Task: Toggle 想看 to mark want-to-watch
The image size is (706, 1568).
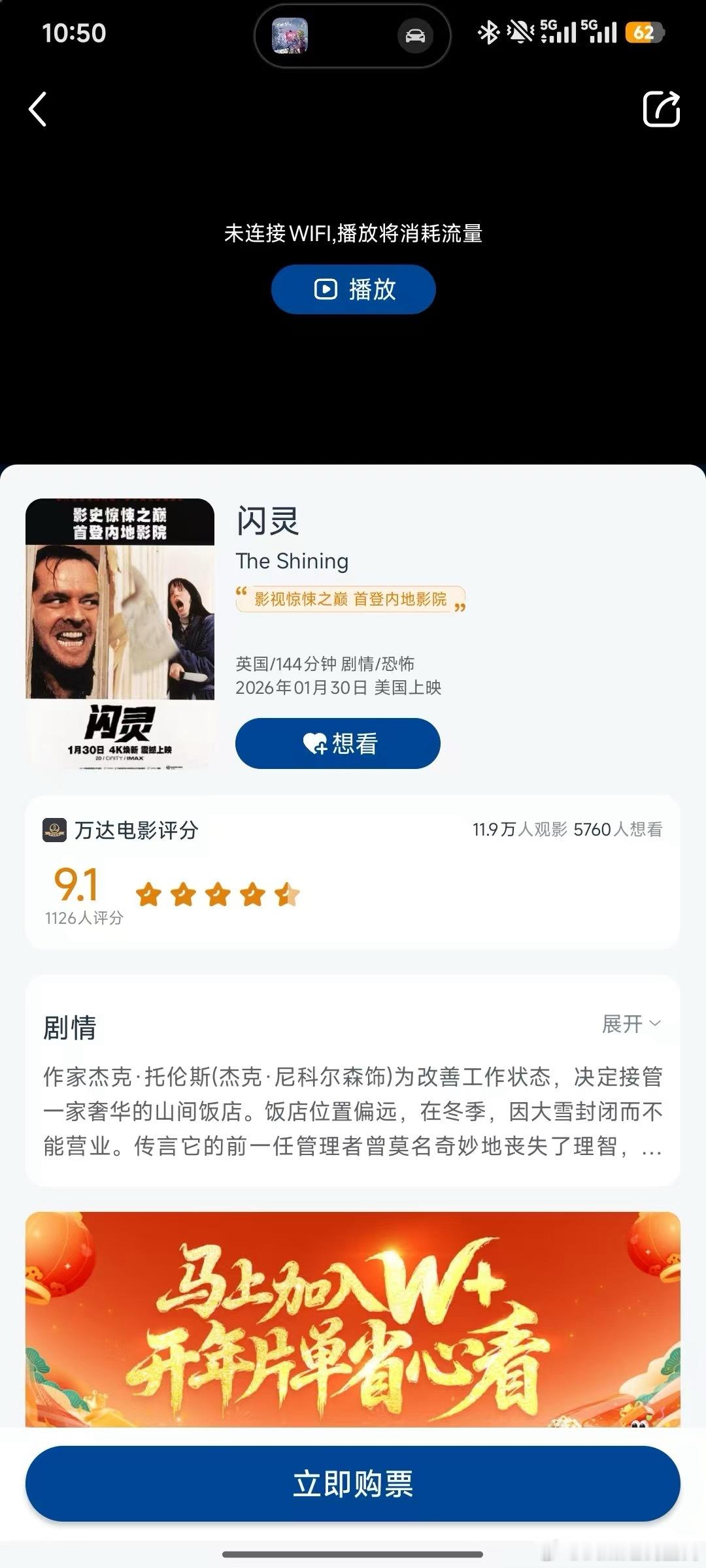Action: (x=337, y=743)
